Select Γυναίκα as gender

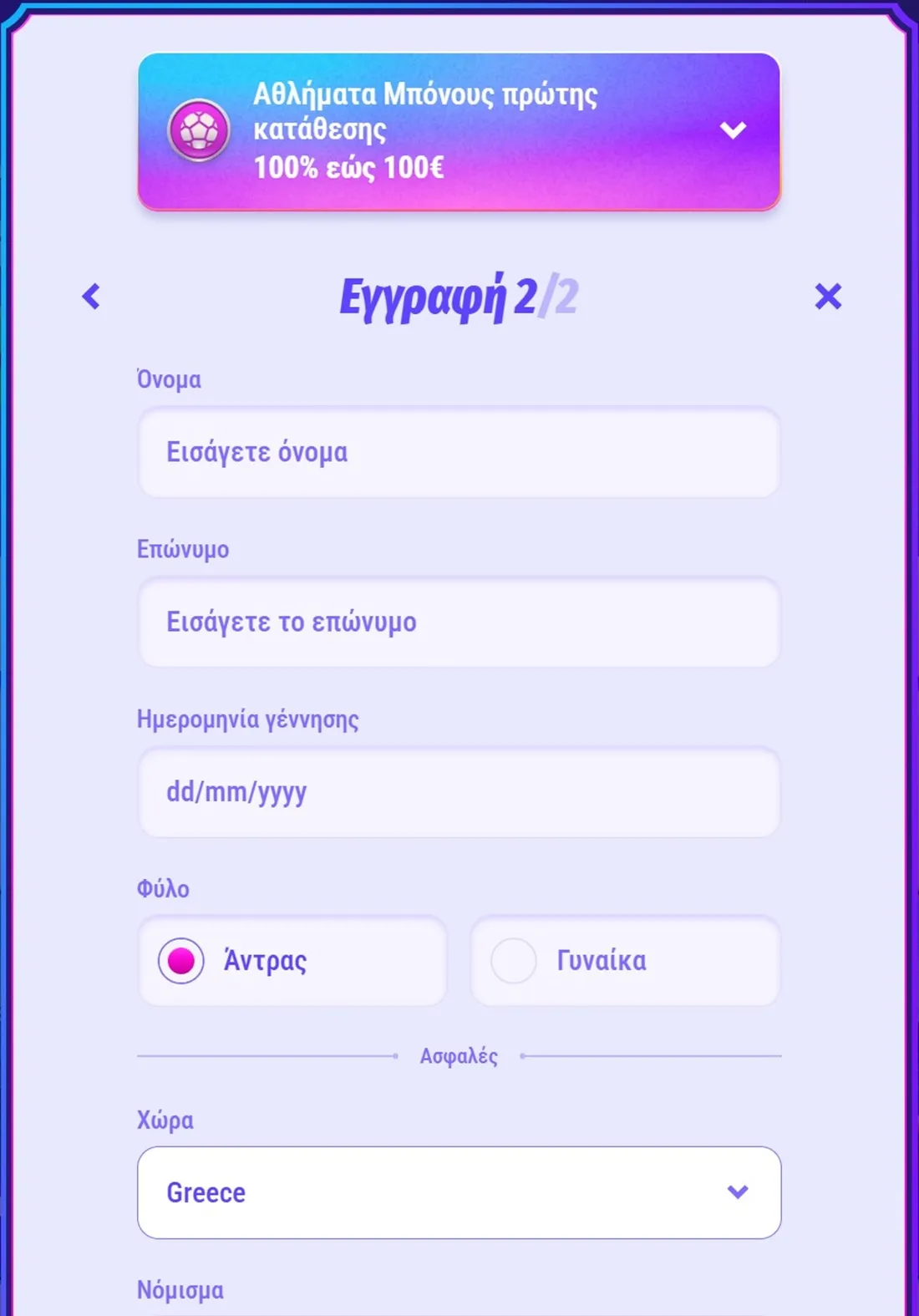pos(515,961)
